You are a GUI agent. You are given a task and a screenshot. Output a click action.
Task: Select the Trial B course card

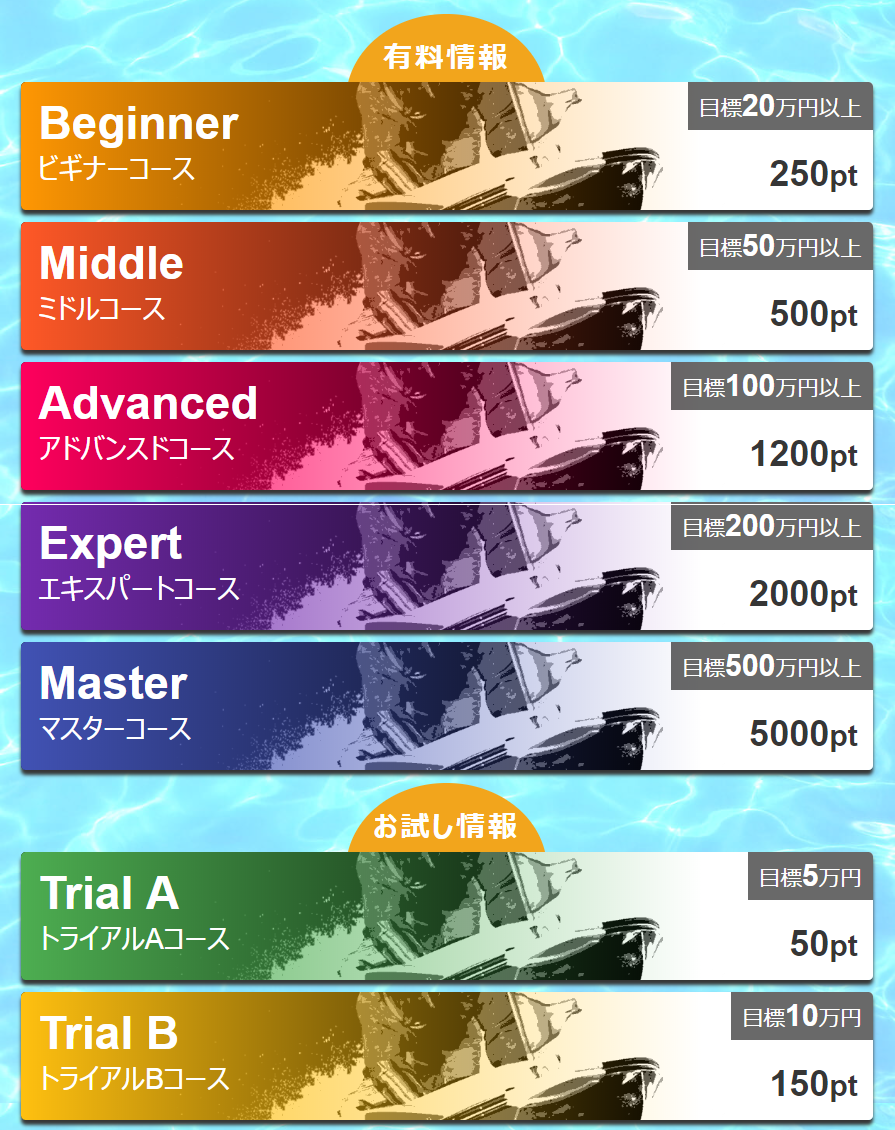[447, 1056]
